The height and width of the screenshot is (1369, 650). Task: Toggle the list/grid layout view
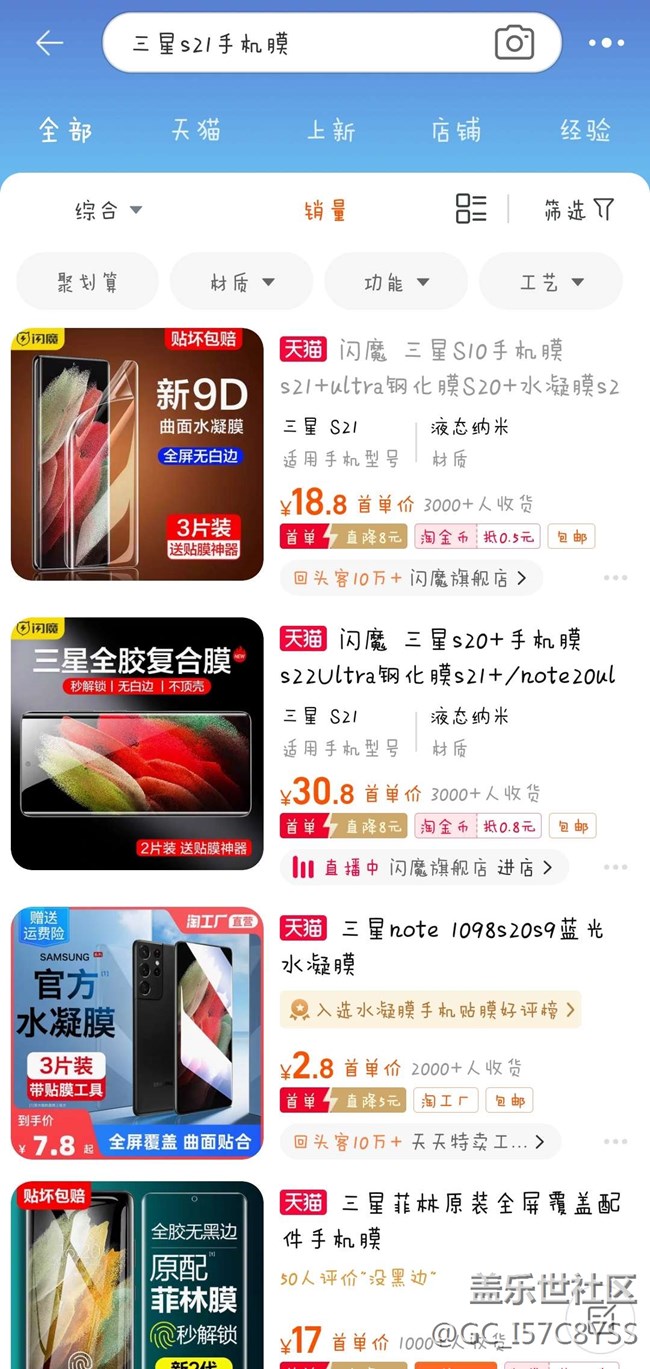[471, 209]
